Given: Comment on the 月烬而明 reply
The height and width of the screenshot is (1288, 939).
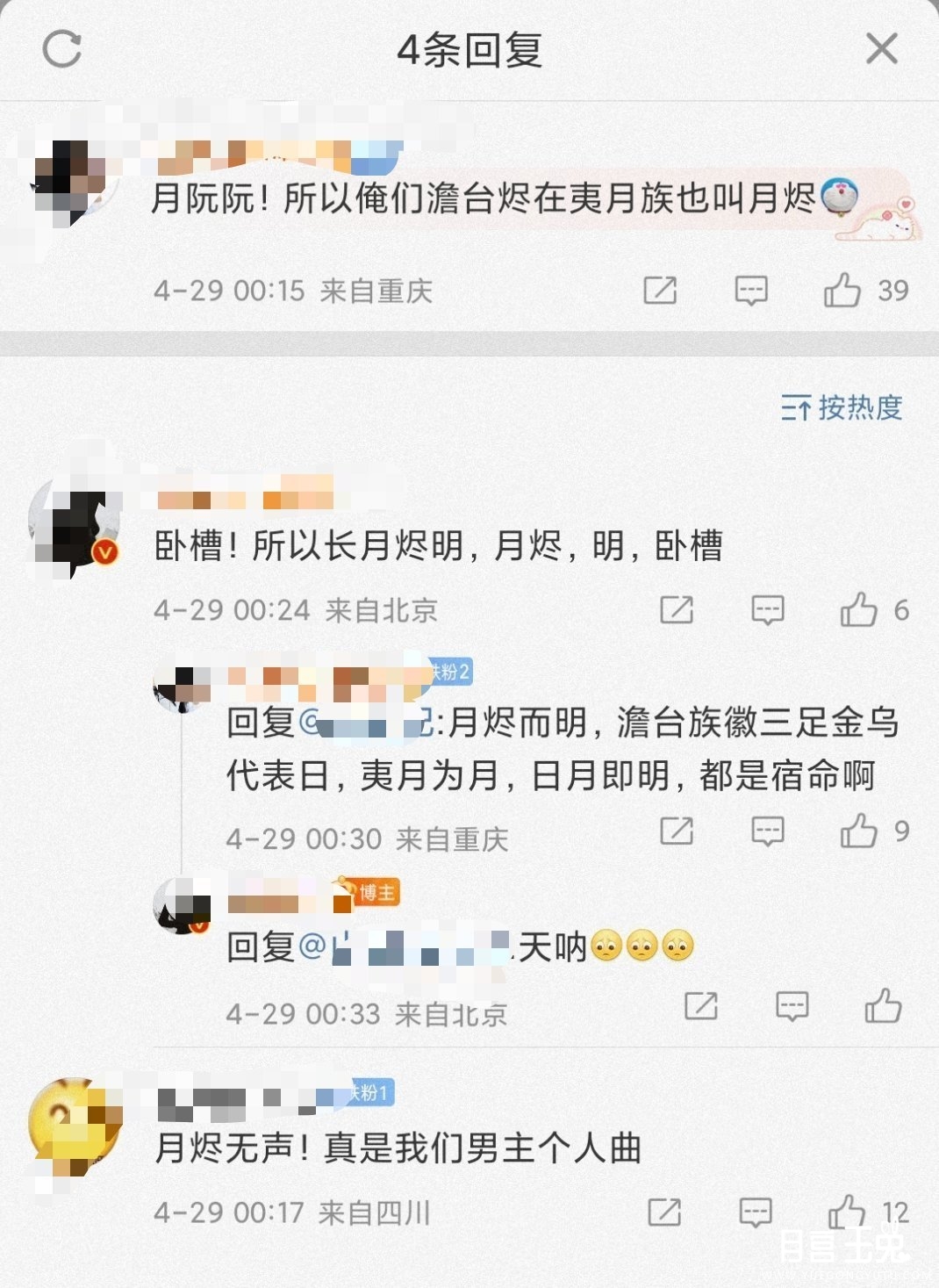Looking at the screenshot, I should (767, 831).
